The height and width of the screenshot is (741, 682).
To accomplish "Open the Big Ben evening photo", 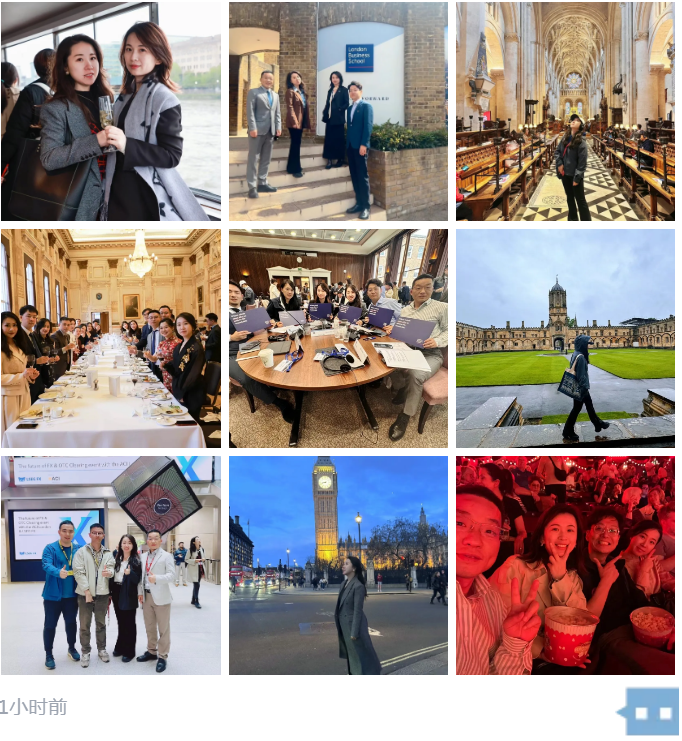I will [x=338, y=565].
